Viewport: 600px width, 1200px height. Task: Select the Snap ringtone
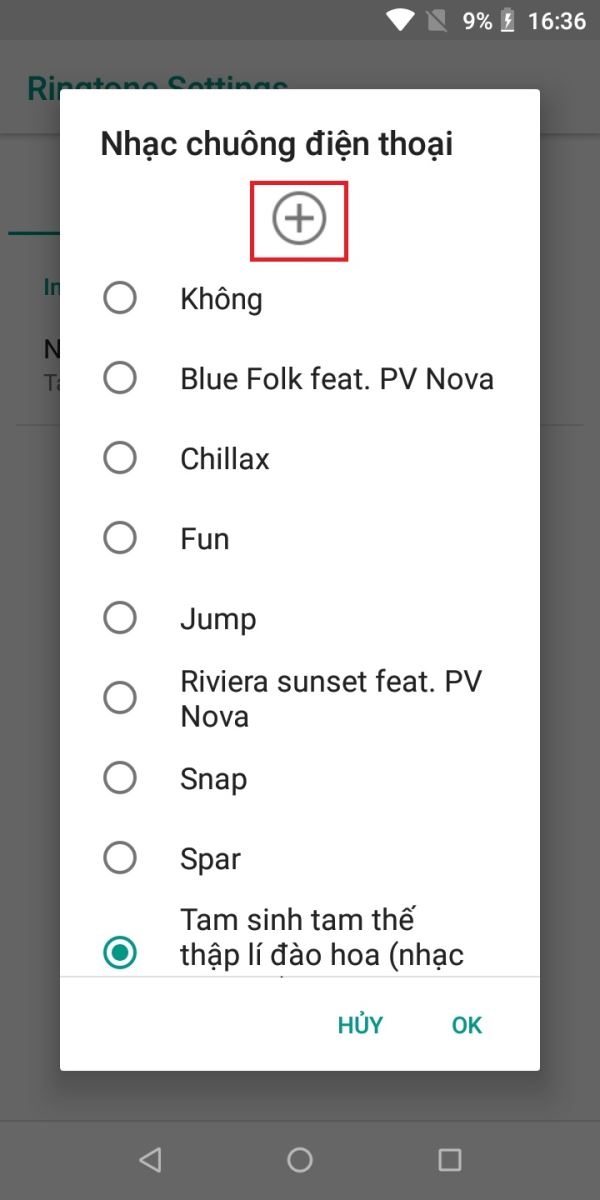coord(300,779)
